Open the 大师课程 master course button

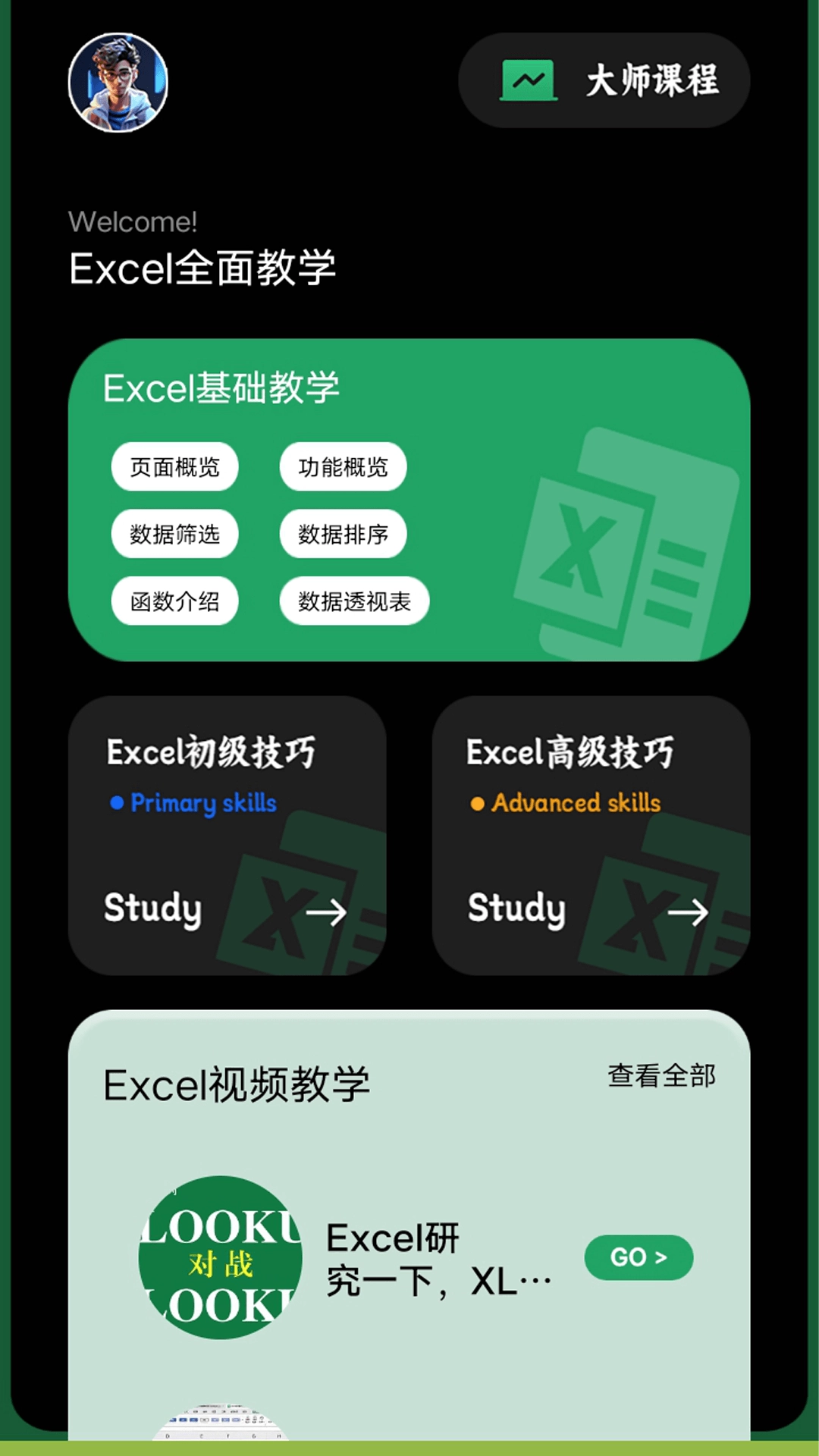pos(604,80)
